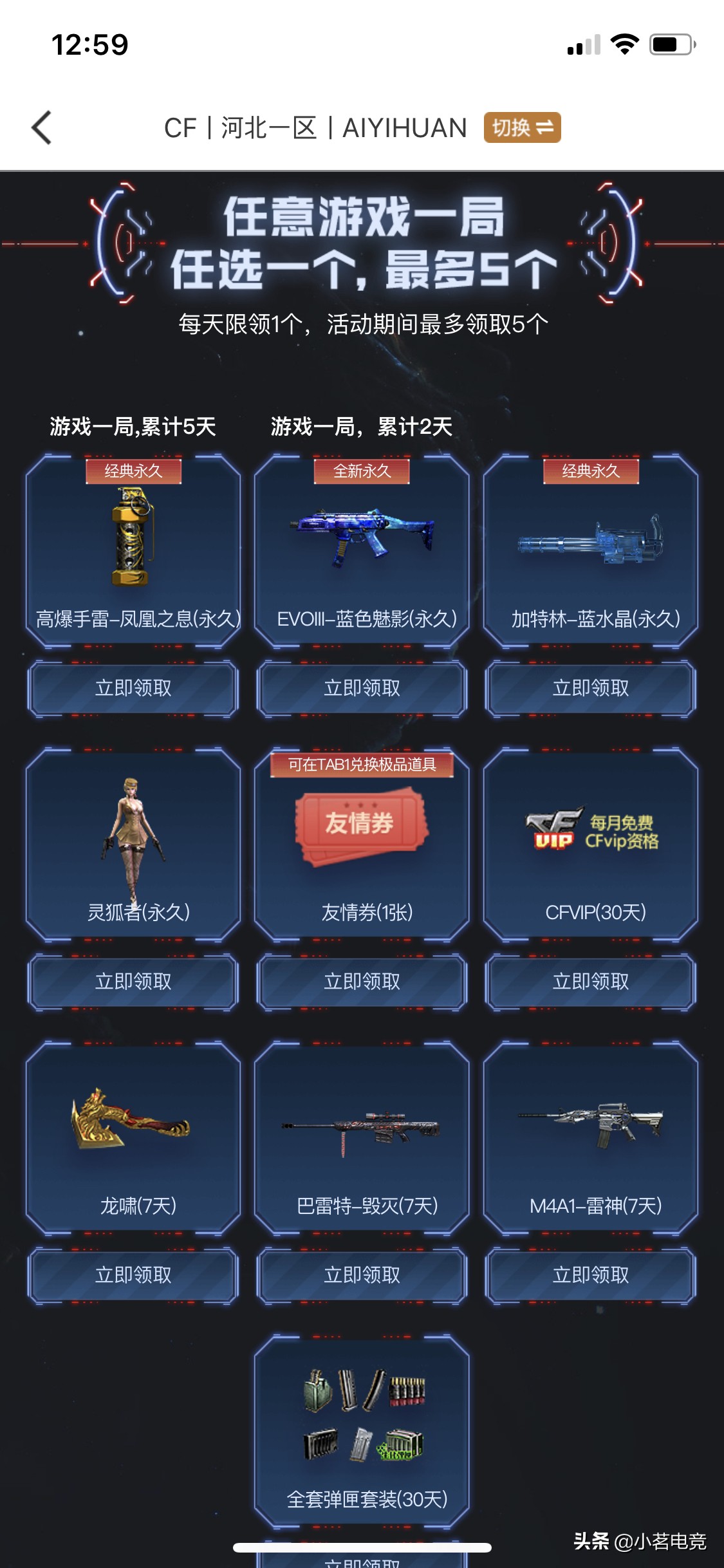Image resolution: width=724 pixels, height=1568 pixels.
Task: Claim 友情券(1张) with 立即领取
Action: coord(362,982)
